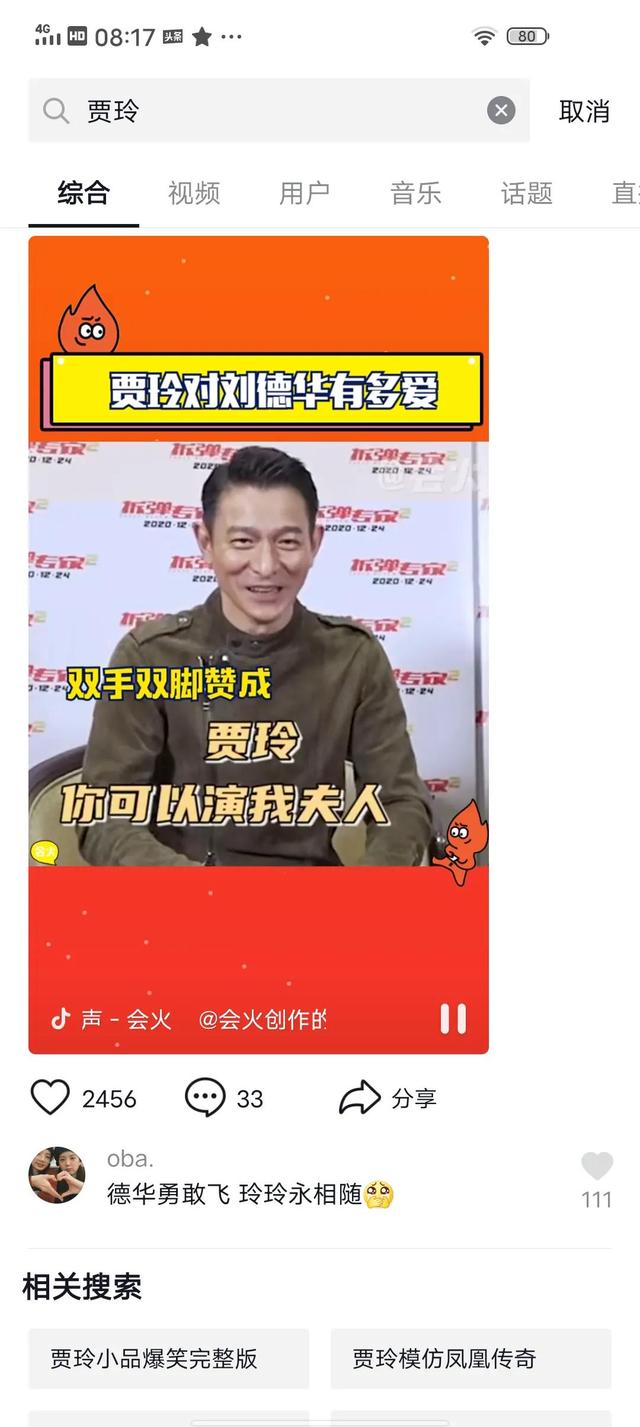Open the 33 comments on the video
640x1427 pixels.
(205, 1098)
